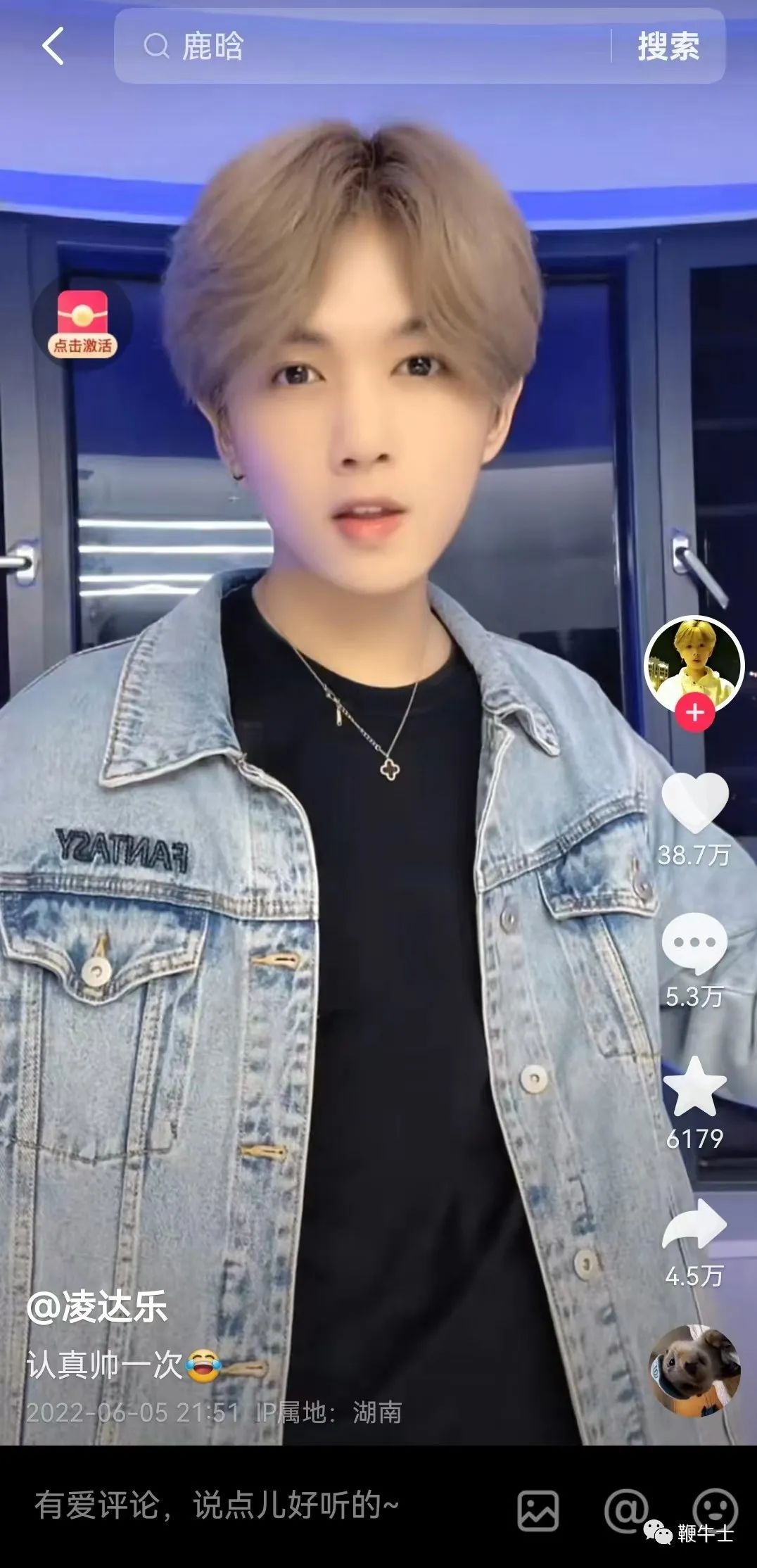Open the red envelope 点击激活 reward
This screenshot has width=757, height=1568.
pos(83,322)
